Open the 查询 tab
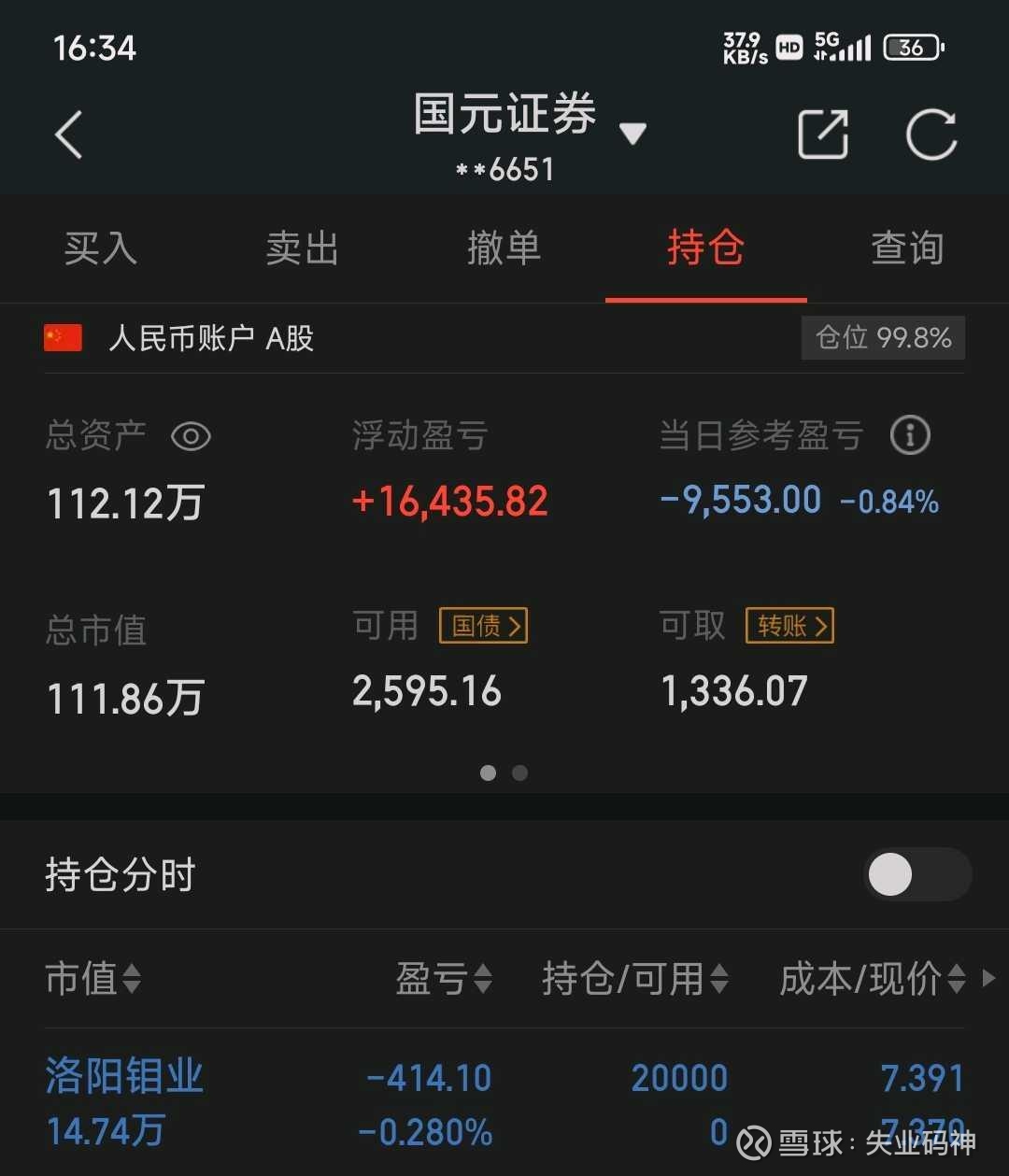This screenshot has width=1009, height=1176. click(x=906, y=248)
